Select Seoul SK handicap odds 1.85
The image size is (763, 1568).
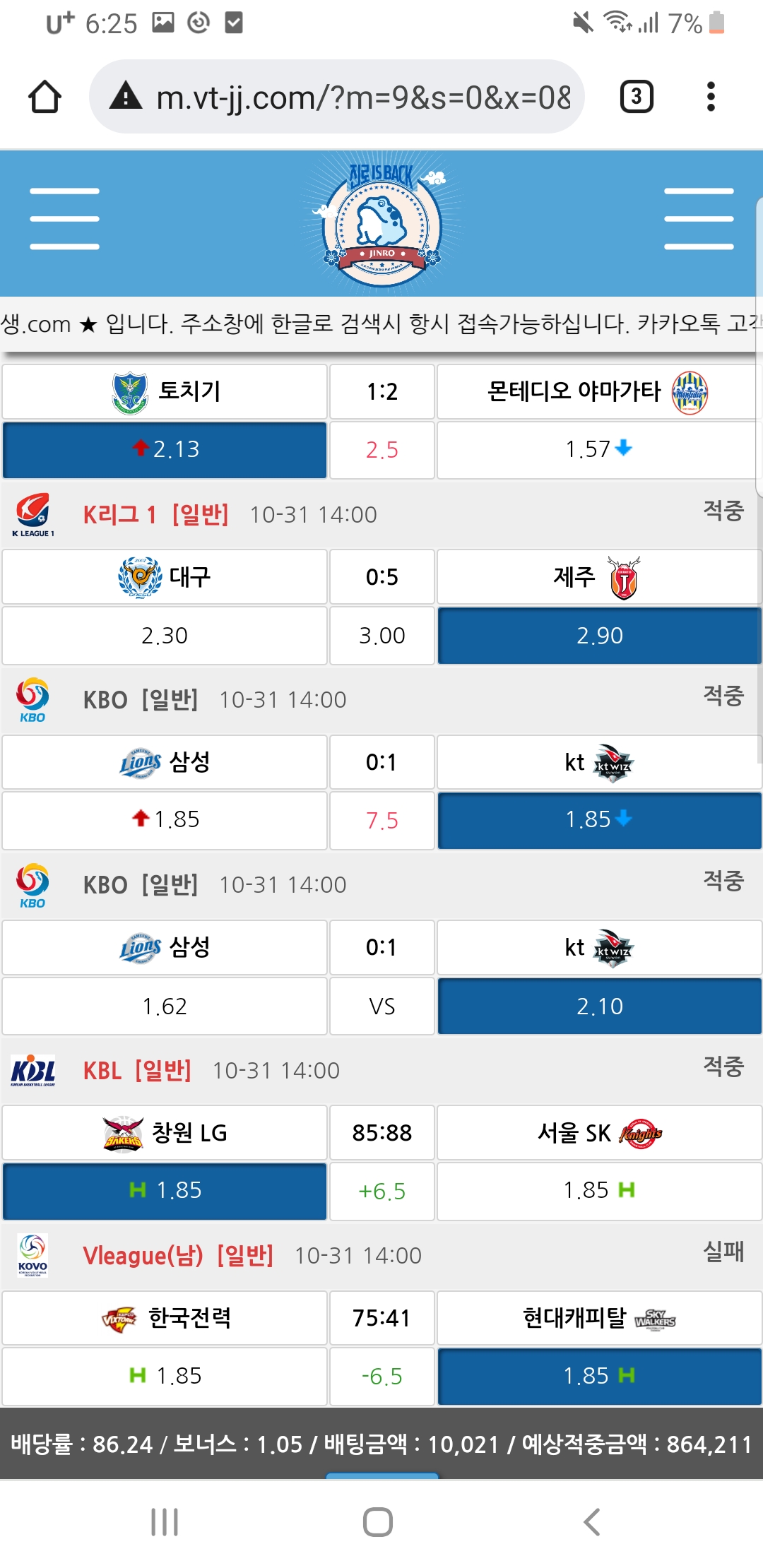(x=598, y=1191)
